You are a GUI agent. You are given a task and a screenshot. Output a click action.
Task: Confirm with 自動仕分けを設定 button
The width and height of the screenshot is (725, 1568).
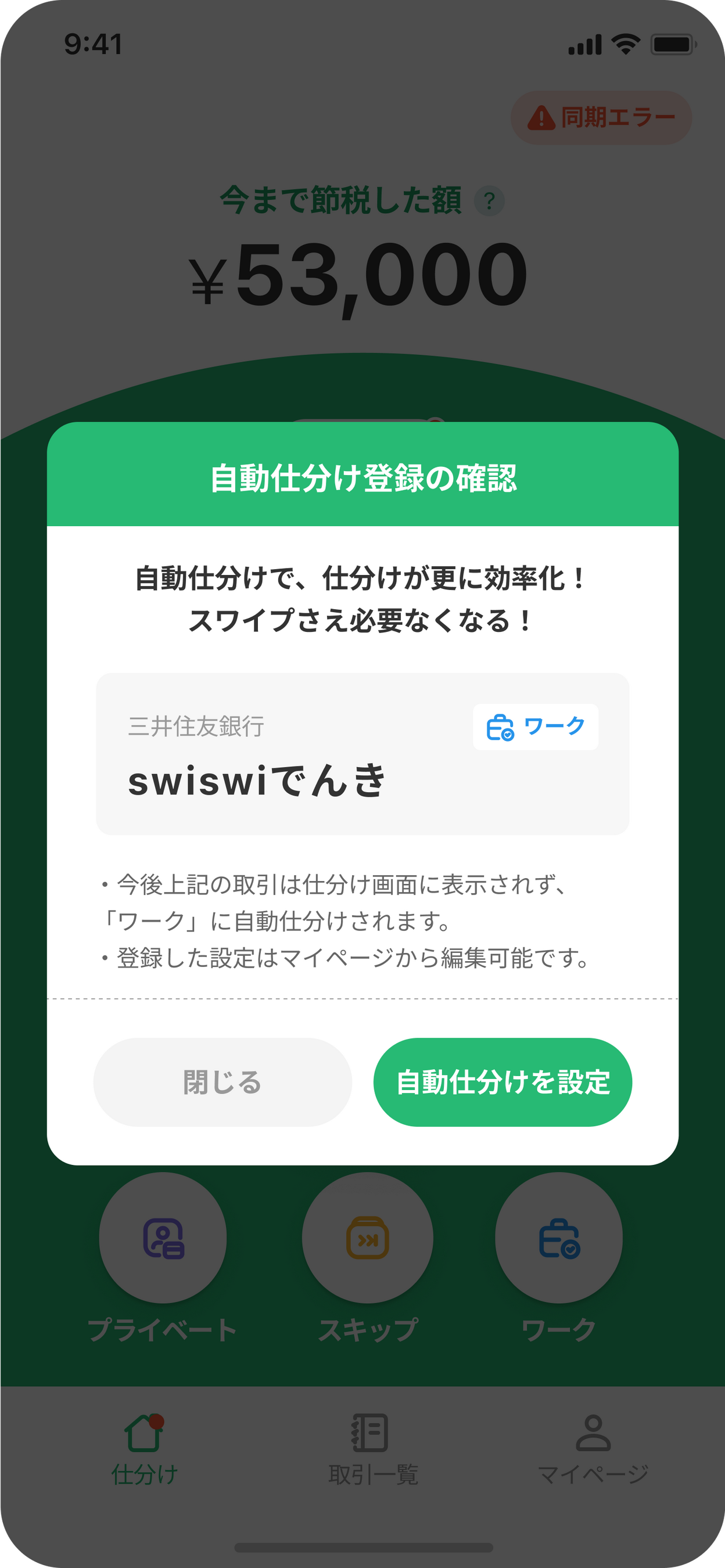(x=502, y=1082)
